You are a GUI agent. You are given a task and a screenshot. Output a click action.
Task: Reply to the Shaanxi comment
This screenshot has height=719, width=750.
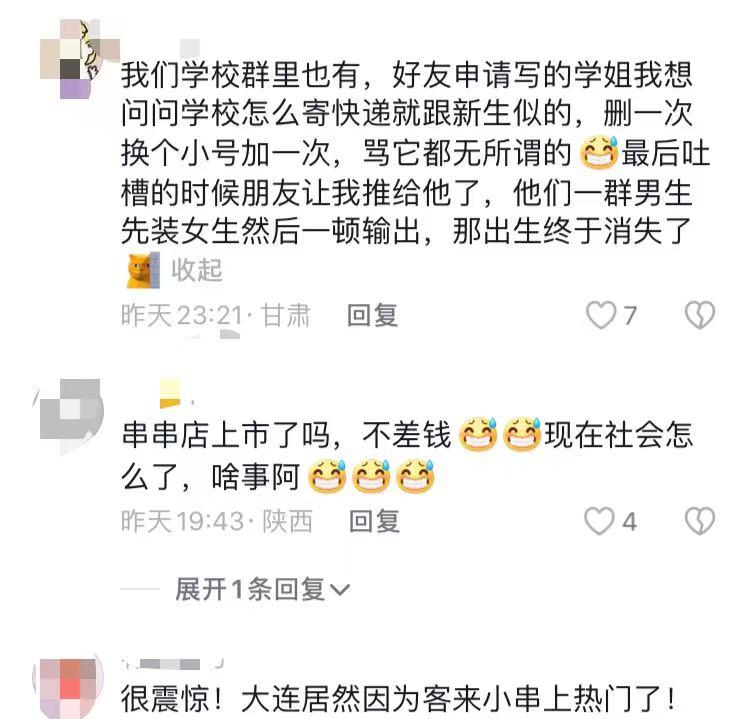tap(372, 521)
